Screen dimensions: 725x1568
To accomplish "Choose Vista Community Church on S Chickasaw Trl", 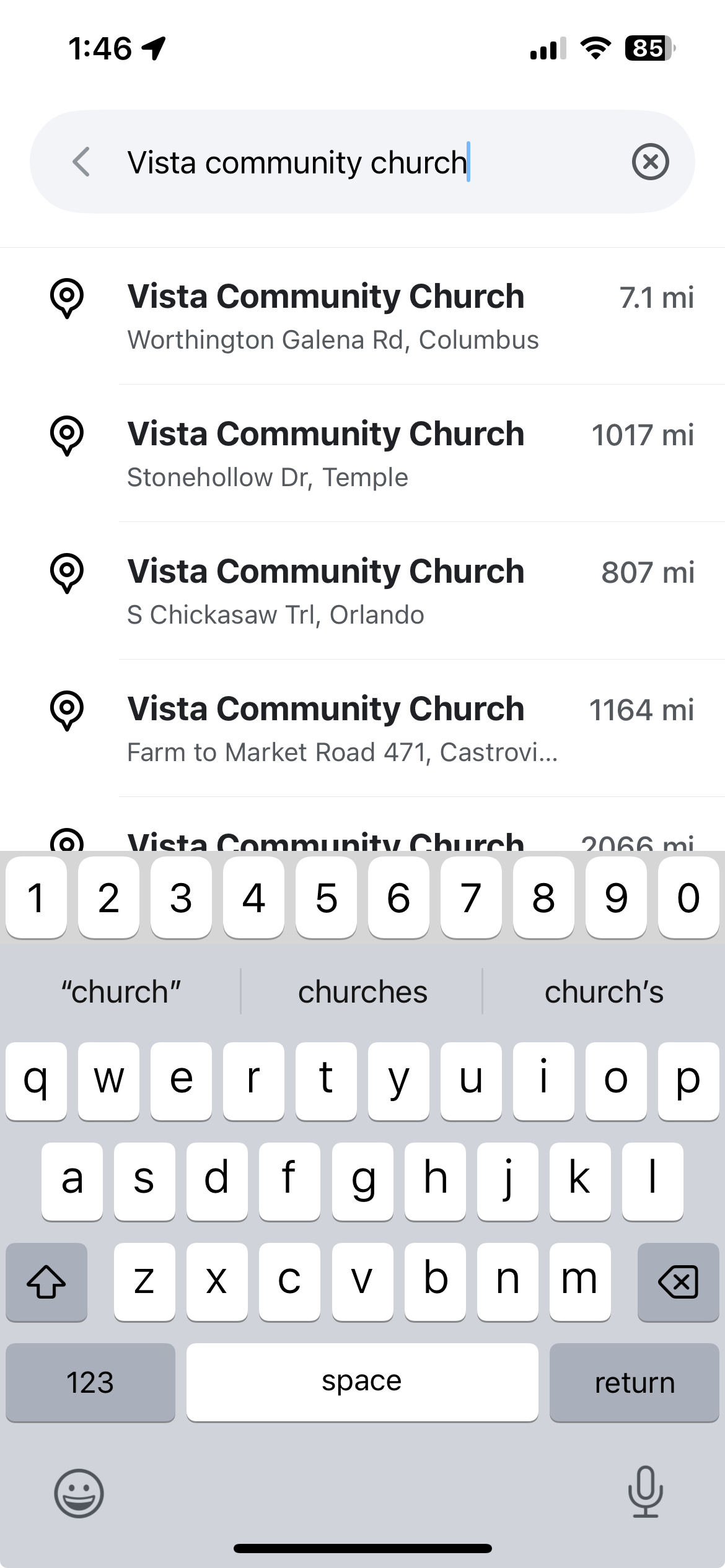I will pos(372,591).
